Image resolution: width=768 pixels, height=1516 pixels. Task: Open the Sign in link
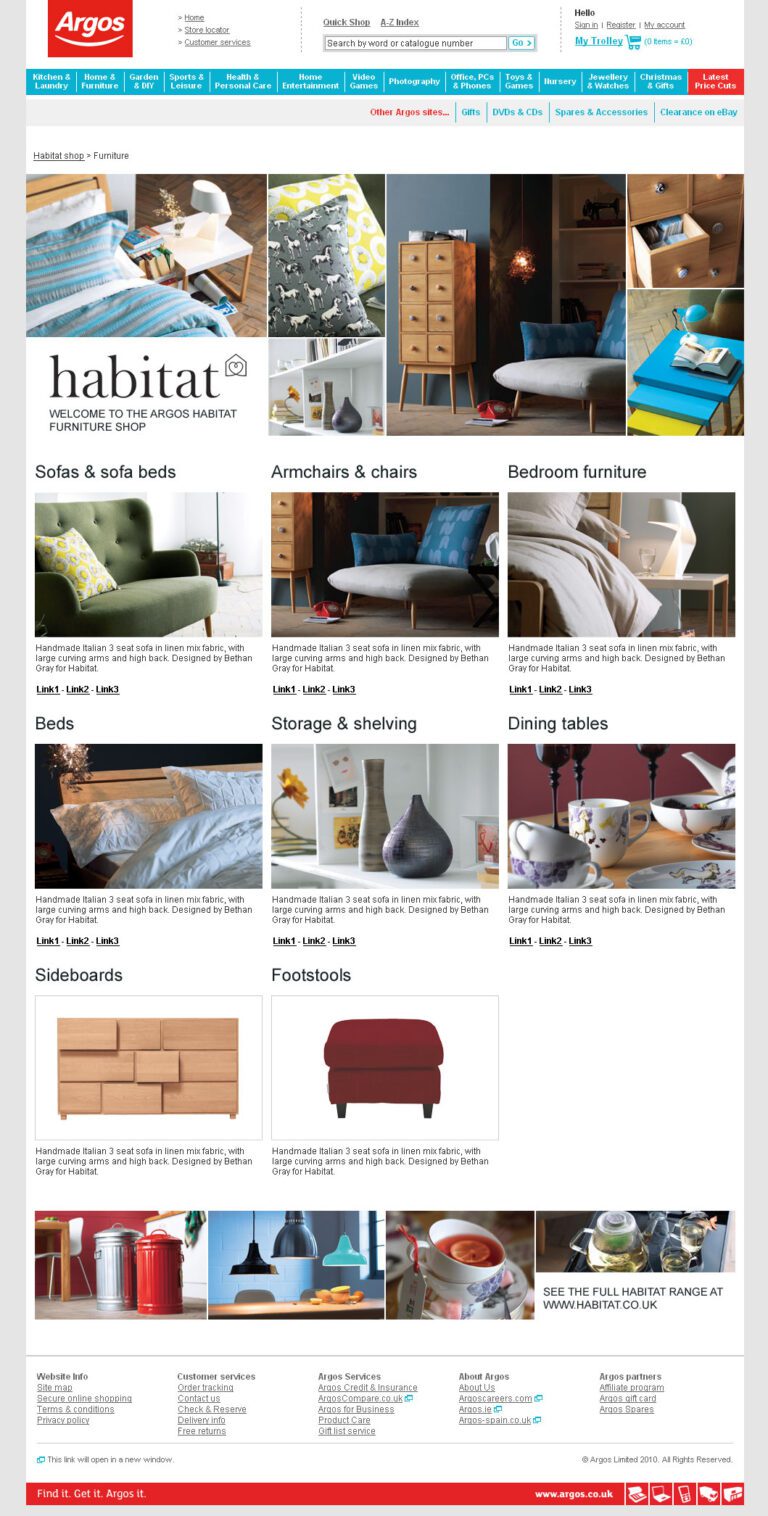pyautogui.click(x=586, y=25)
